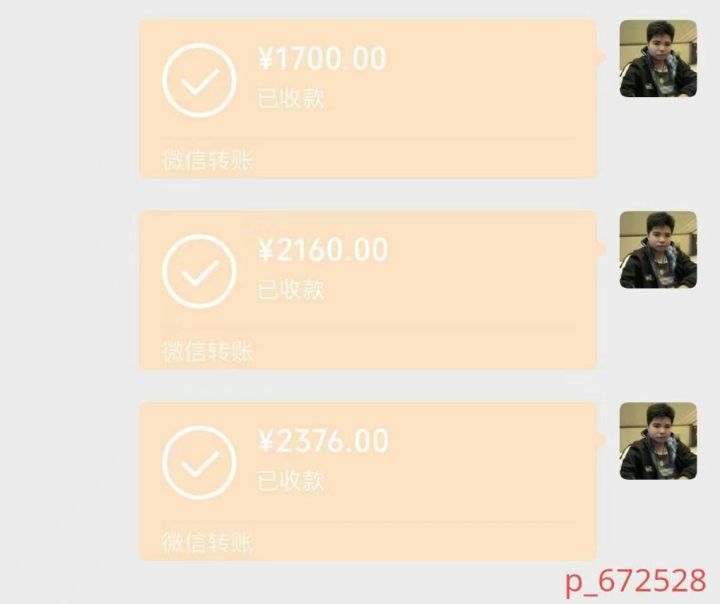The image size is (720, 604).
Task: Open sender avatar beside the ¥1700.00 transfer
Action: pos(657,59)
